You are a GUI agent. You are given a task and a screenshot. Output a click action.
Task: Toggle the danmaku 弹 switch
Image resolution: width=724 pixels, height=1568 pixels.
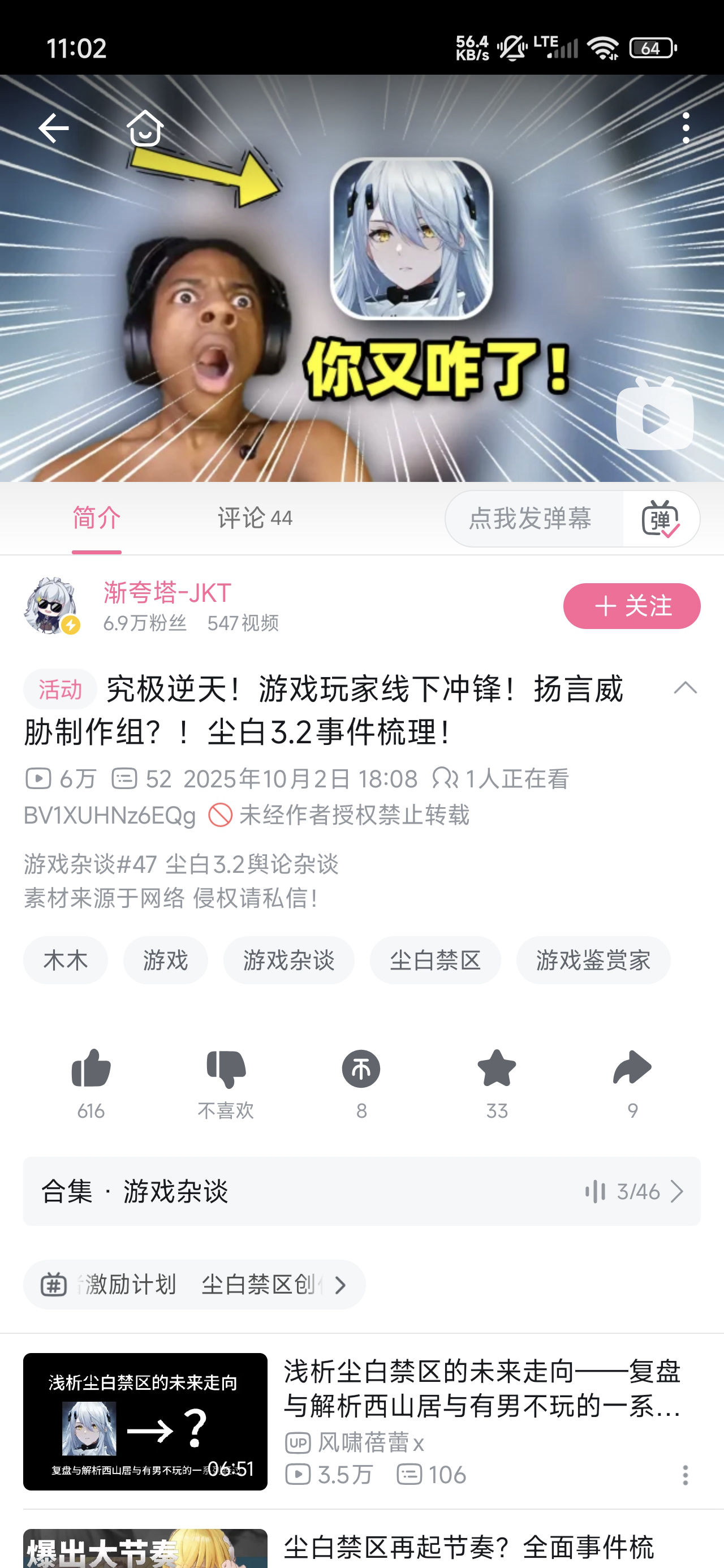point(660,519)
